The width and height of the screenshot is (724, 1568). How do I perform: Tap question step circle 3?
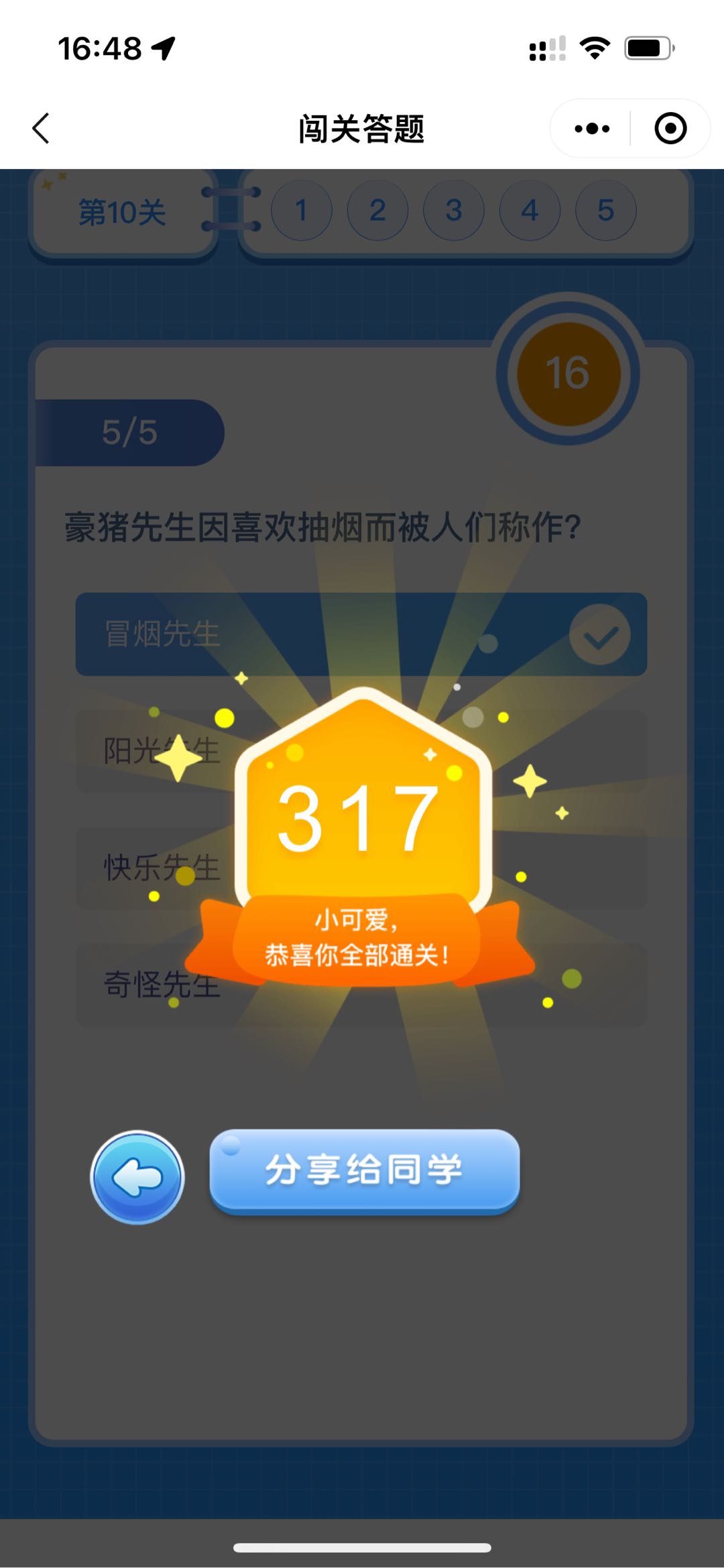(x=453, y=211)
